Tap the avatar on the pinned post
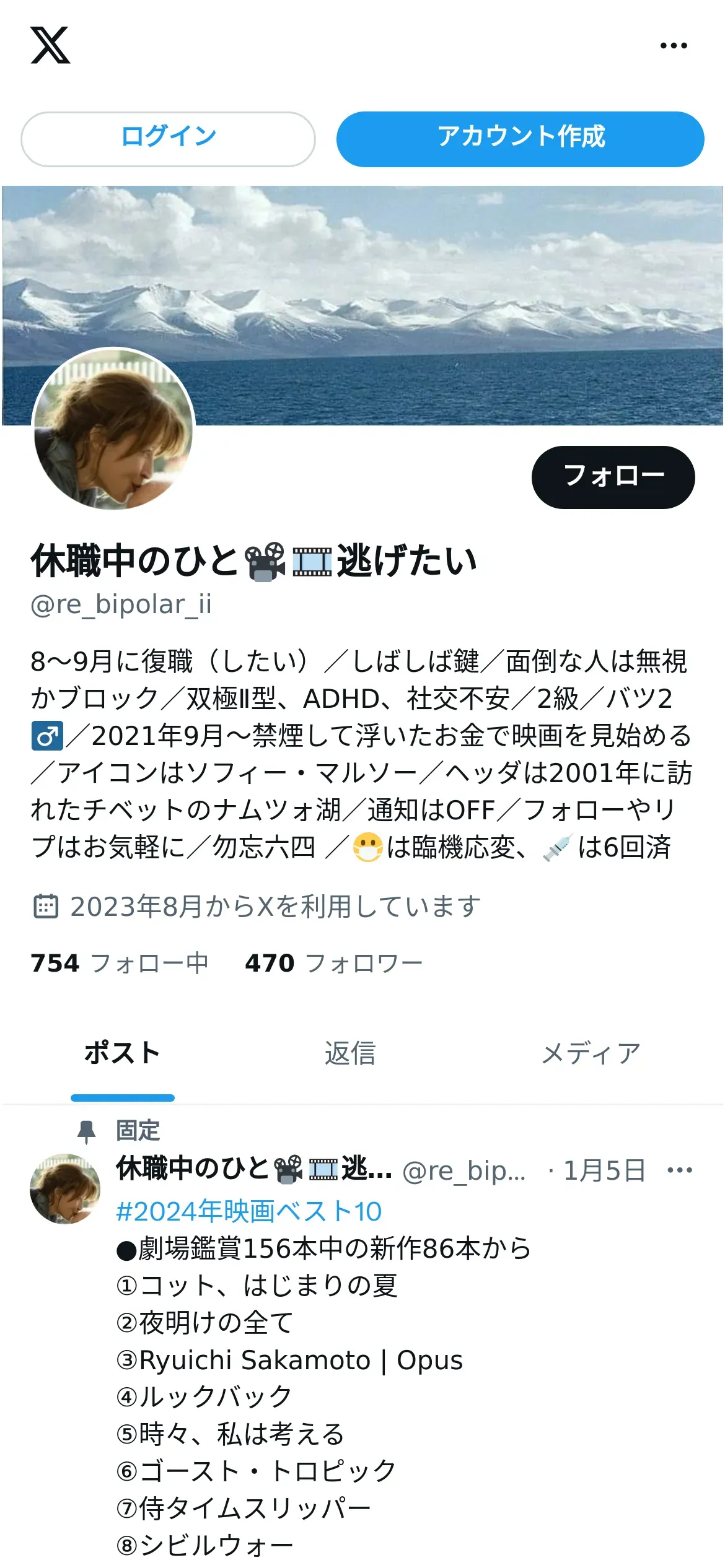The height and width of the screenshot is (1568, 725). 65,1188
